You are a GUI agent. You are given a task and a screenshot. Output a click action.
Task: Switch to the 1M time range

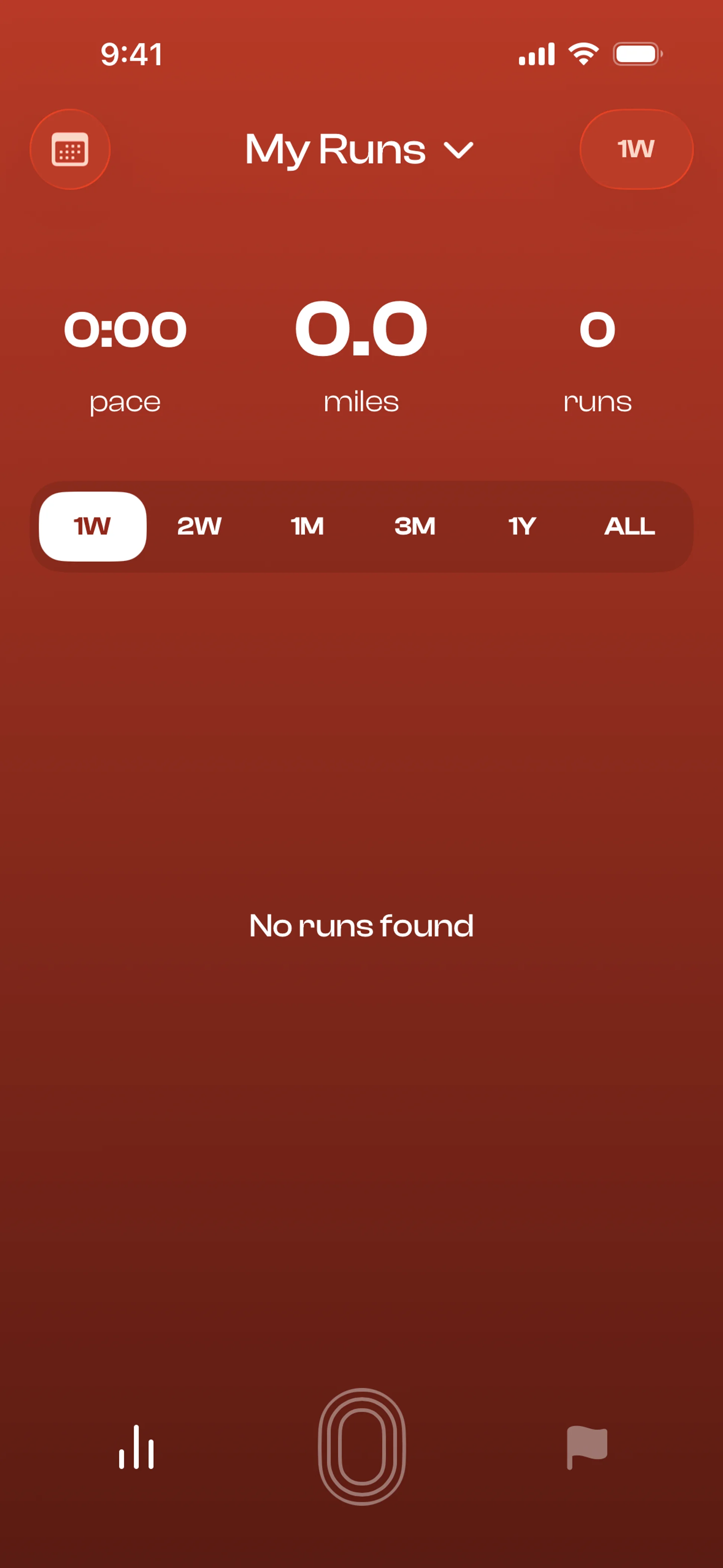(307, 526)
